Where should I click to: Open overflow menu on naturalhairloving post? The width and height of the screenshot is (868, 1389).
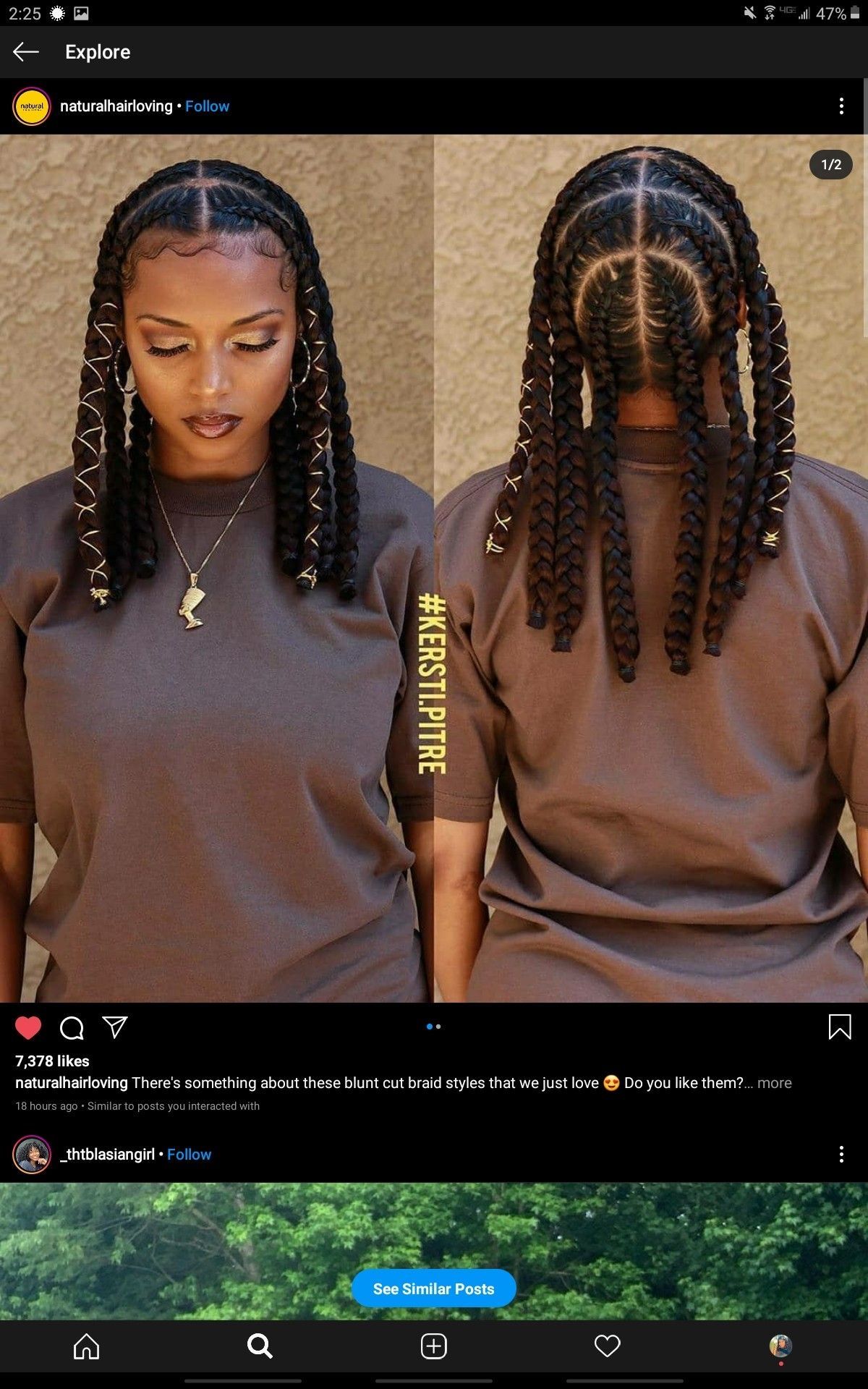coord(841,106)
